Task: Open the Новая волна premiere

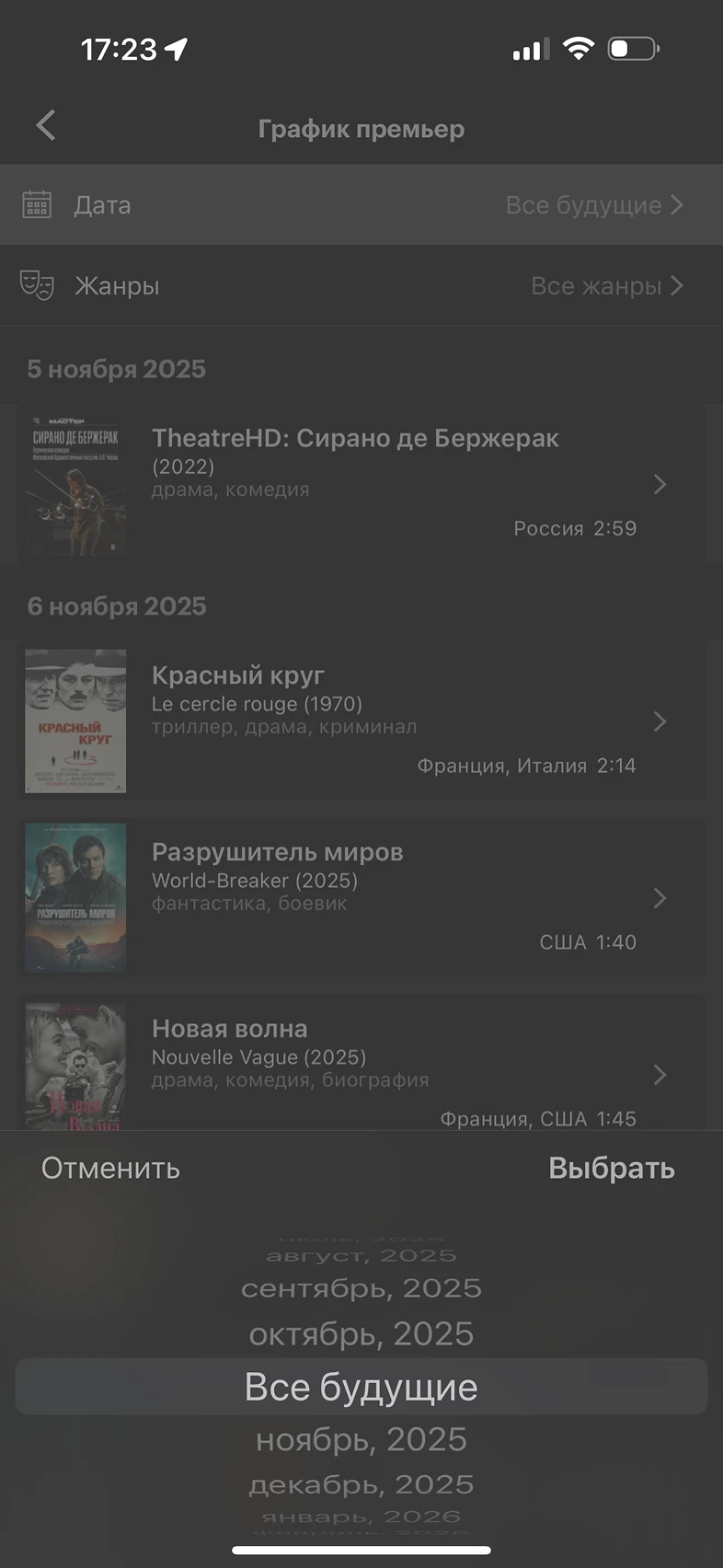Action: click(361, 1067)
